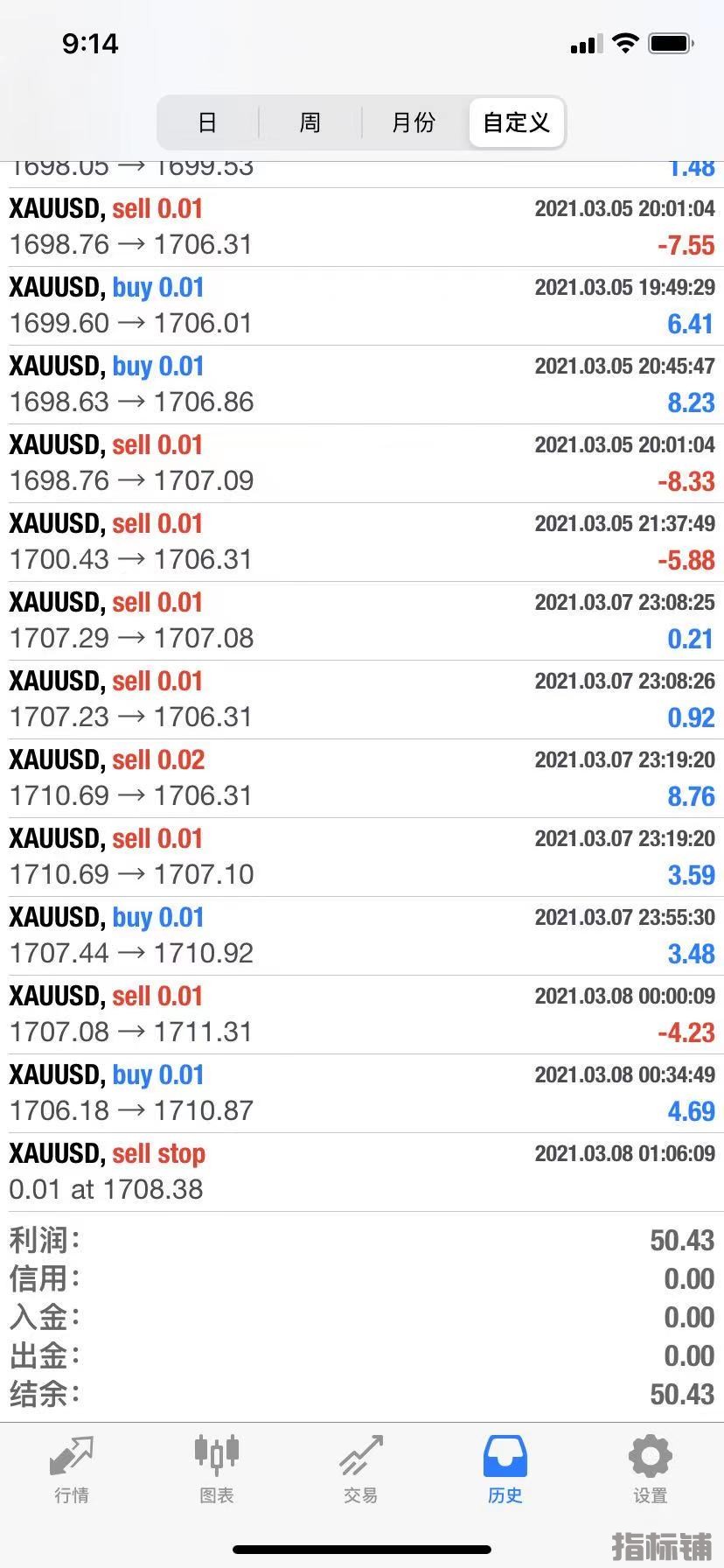Image resolution: width=724 pixels, height=1568 pixels.
Task: Open the buy trade with 4.69 profit
Action: click(362, 1094)
